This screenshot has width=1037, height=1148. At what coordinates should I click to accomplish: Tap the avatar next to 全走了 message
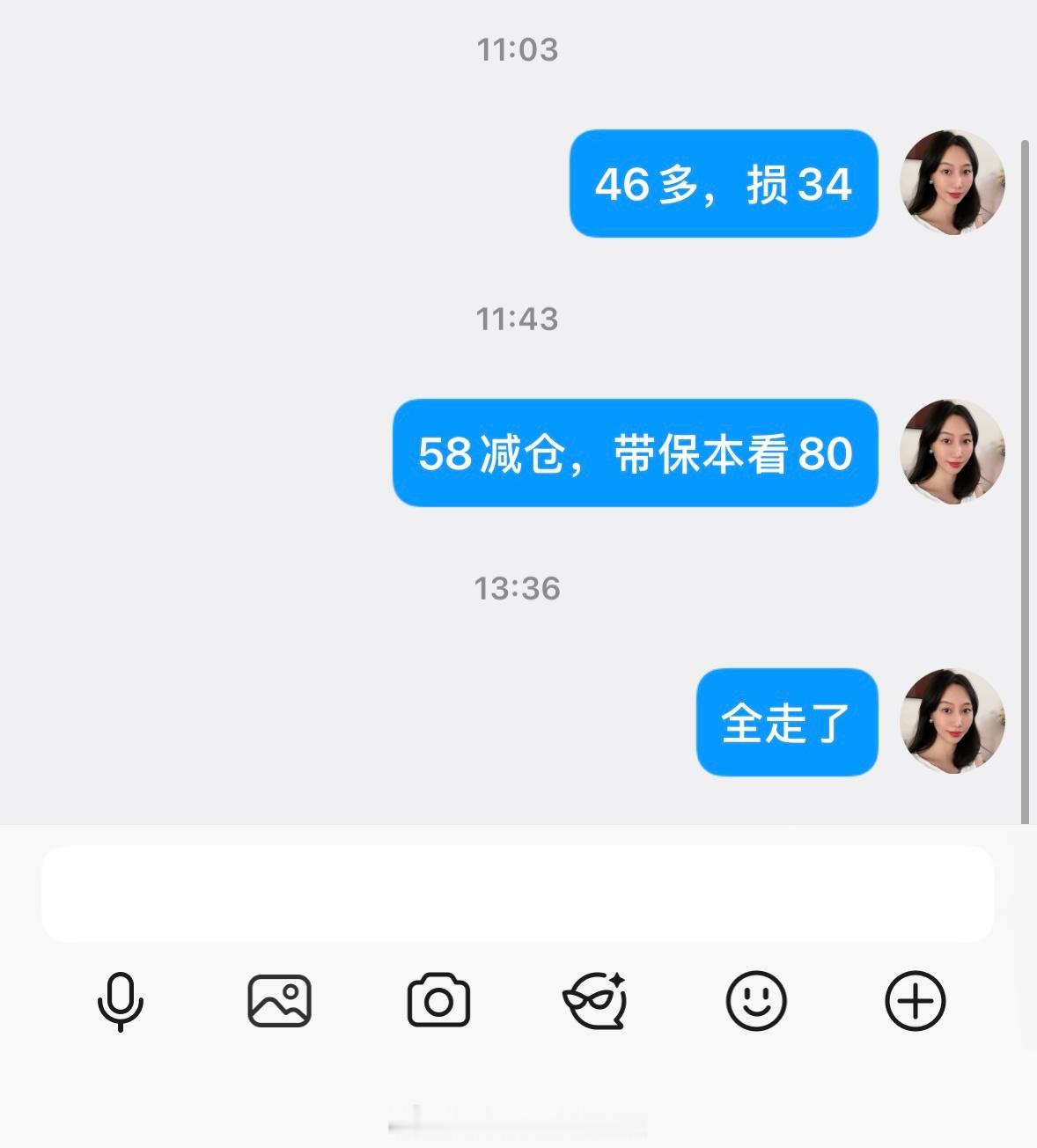pyautogui.click(x=952, y=721)
